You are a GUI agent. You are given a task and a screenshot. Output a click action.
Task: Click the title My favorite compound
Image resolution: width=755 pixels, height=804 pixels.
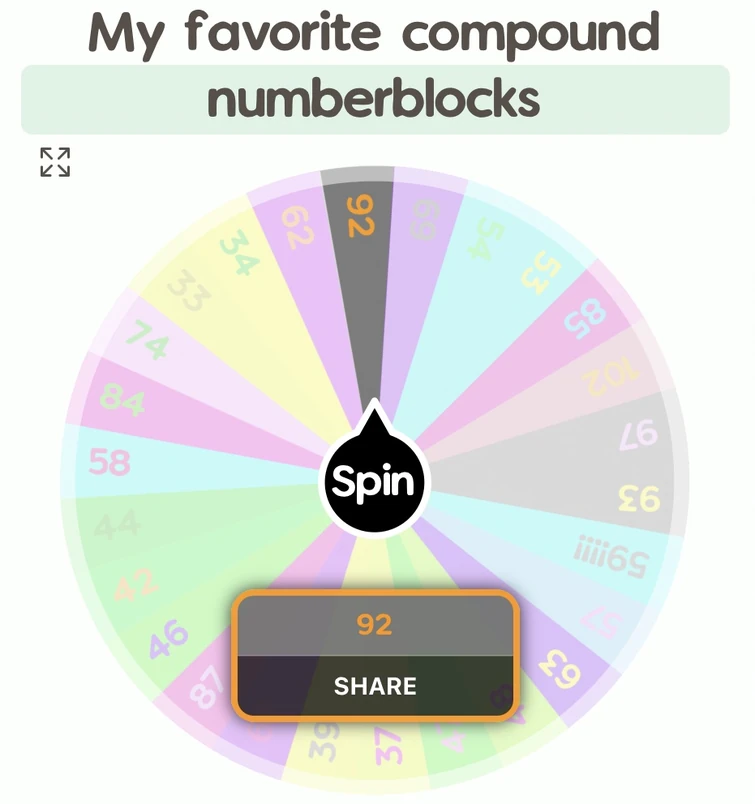376,32
